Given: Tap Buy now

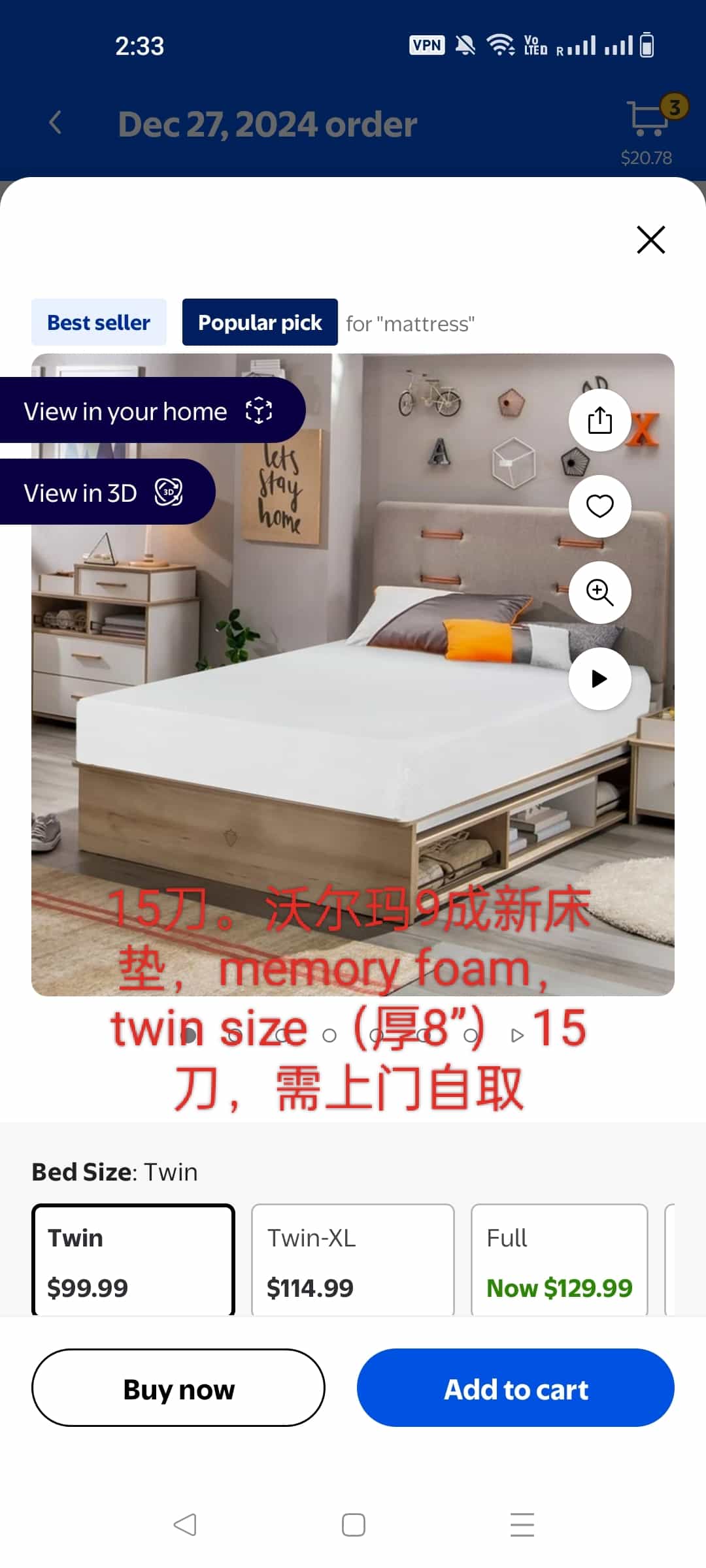Looking at the screenshot, I should point(178,1388).
